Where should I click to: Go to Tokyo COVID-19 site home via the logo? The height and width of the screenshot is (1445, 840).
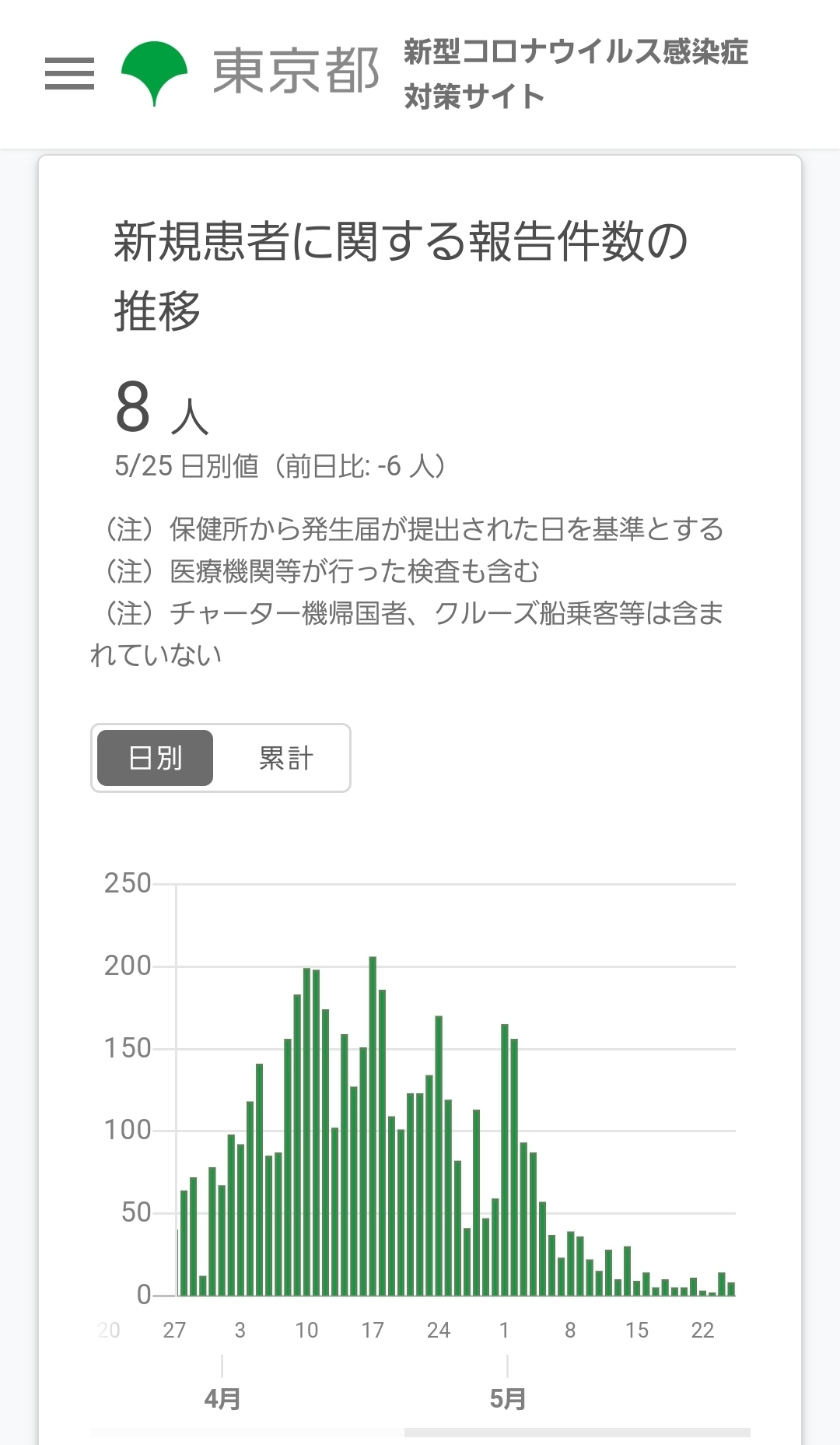[250, 74]
